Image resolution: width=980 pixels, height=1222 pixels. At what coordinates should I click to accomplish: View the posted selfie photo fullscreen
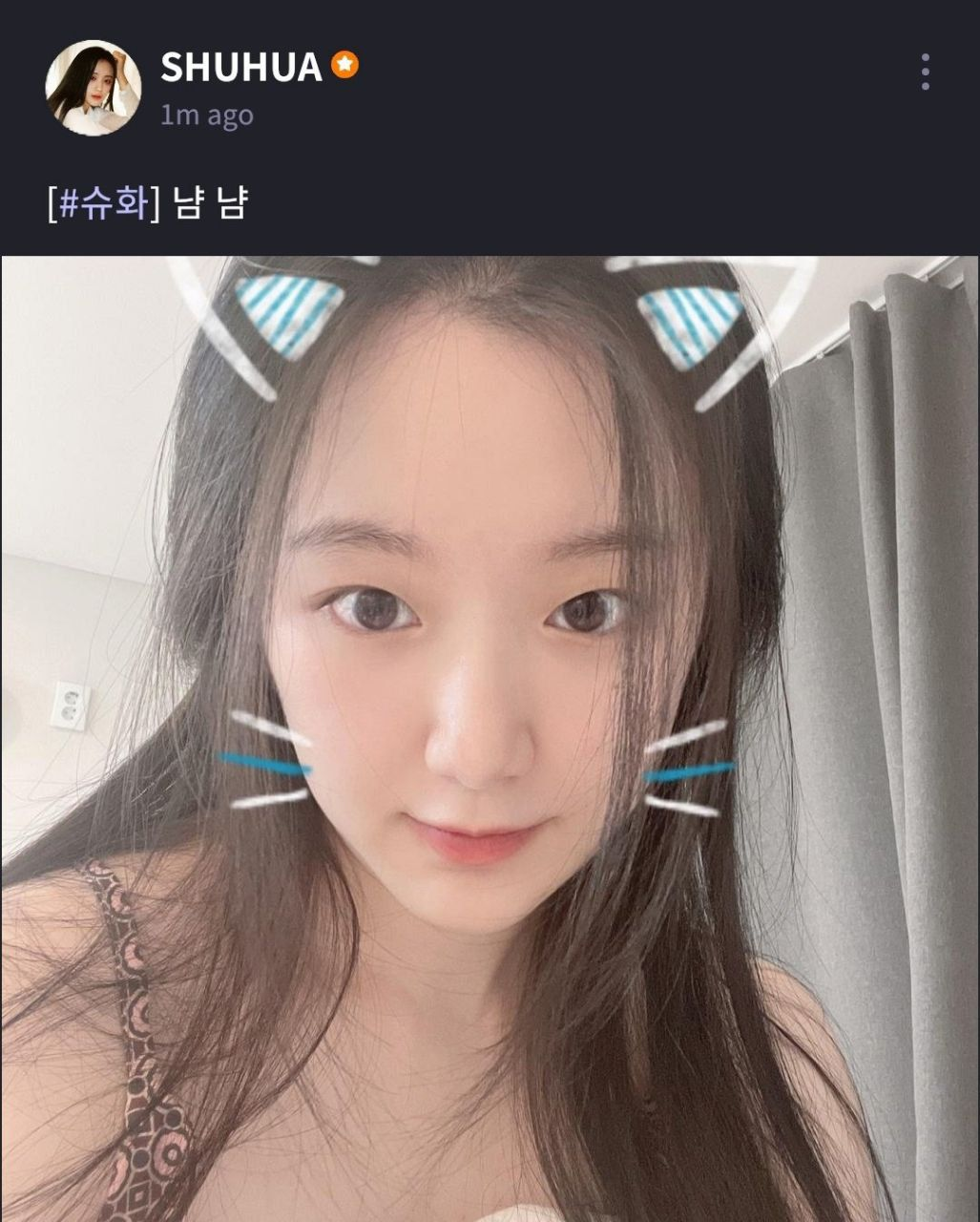[490, 737]
